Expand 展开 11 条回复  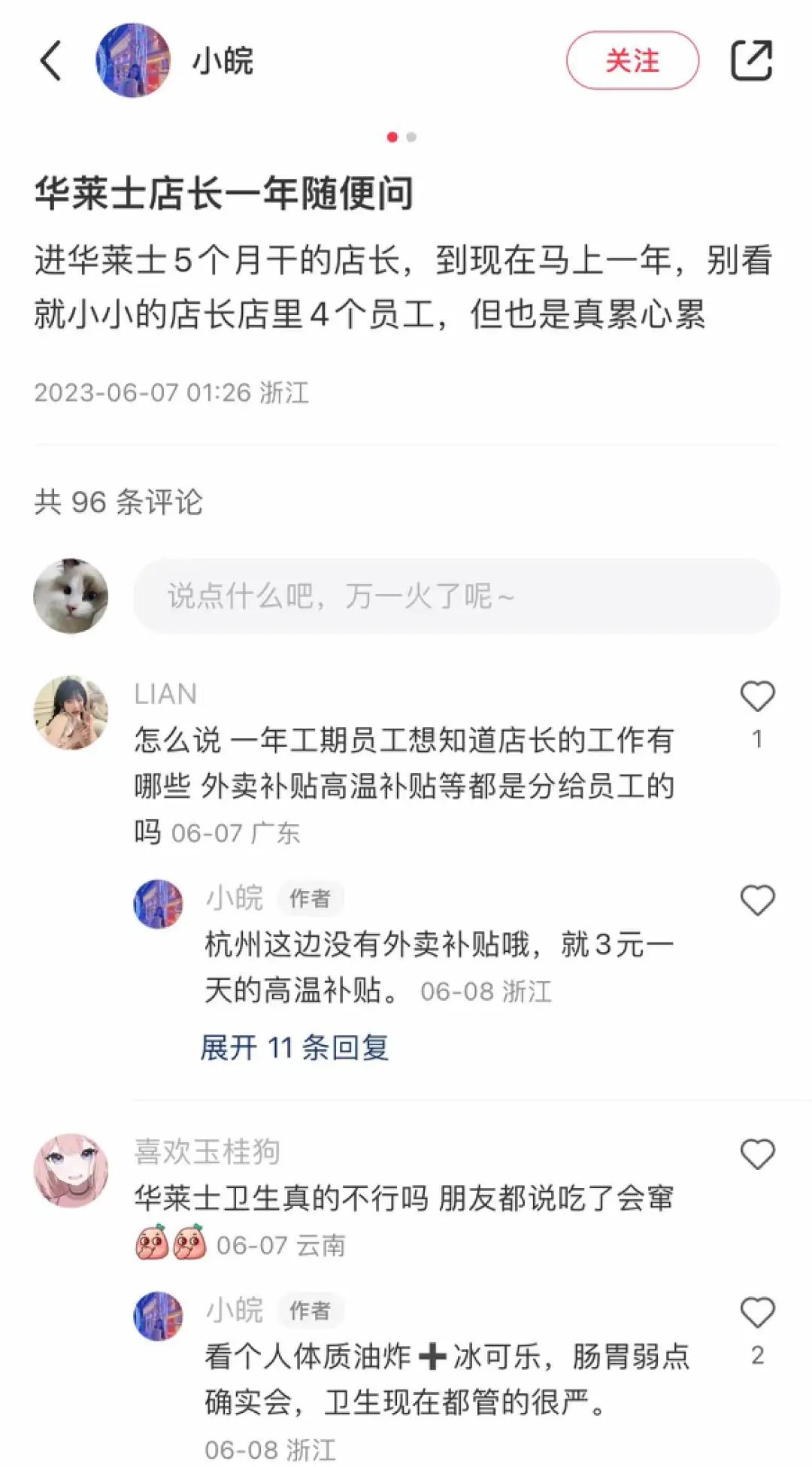[x=294, y=1047]
